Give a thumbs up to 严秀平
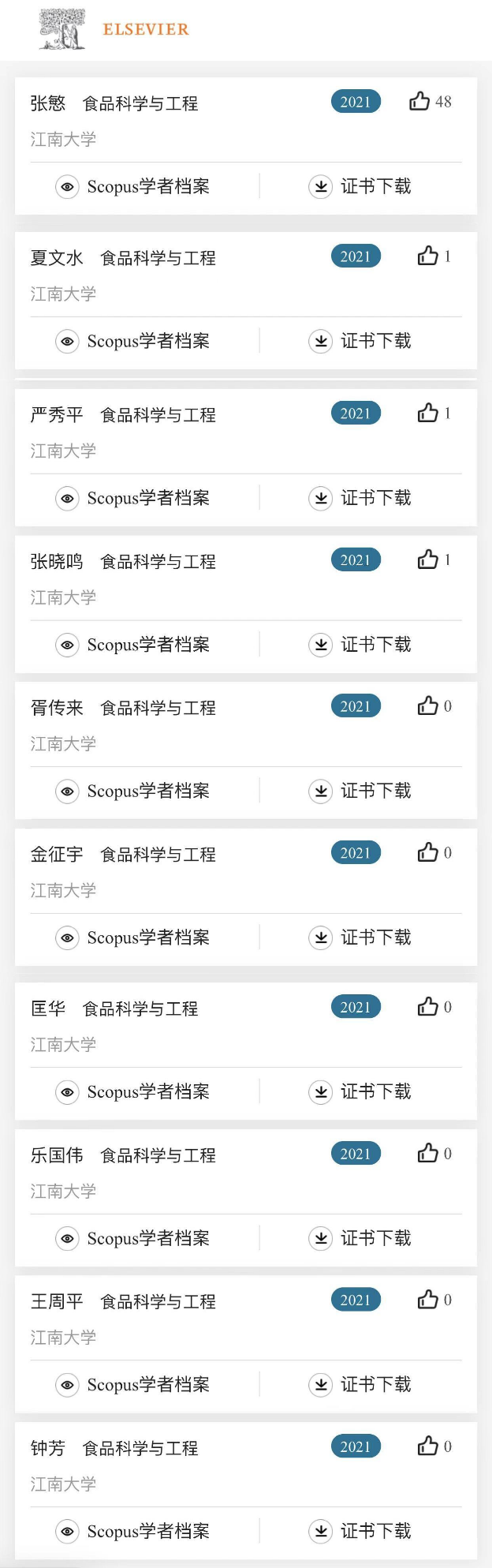Screen dimensions: 492x1568 click(x=428, y=414)
